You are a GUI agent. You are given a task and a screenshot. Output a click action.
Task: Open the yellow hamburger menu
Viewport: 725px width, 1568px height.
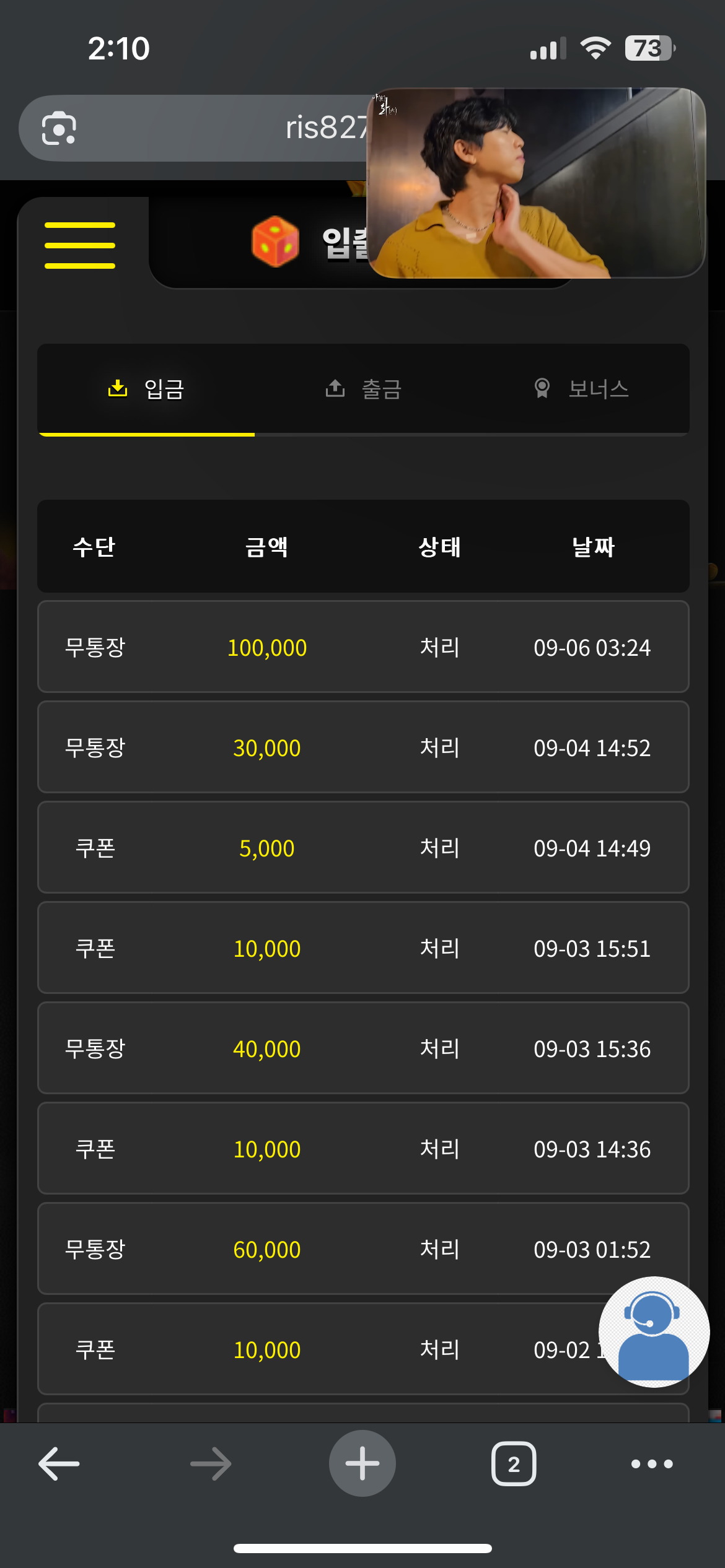click(80, 245)
